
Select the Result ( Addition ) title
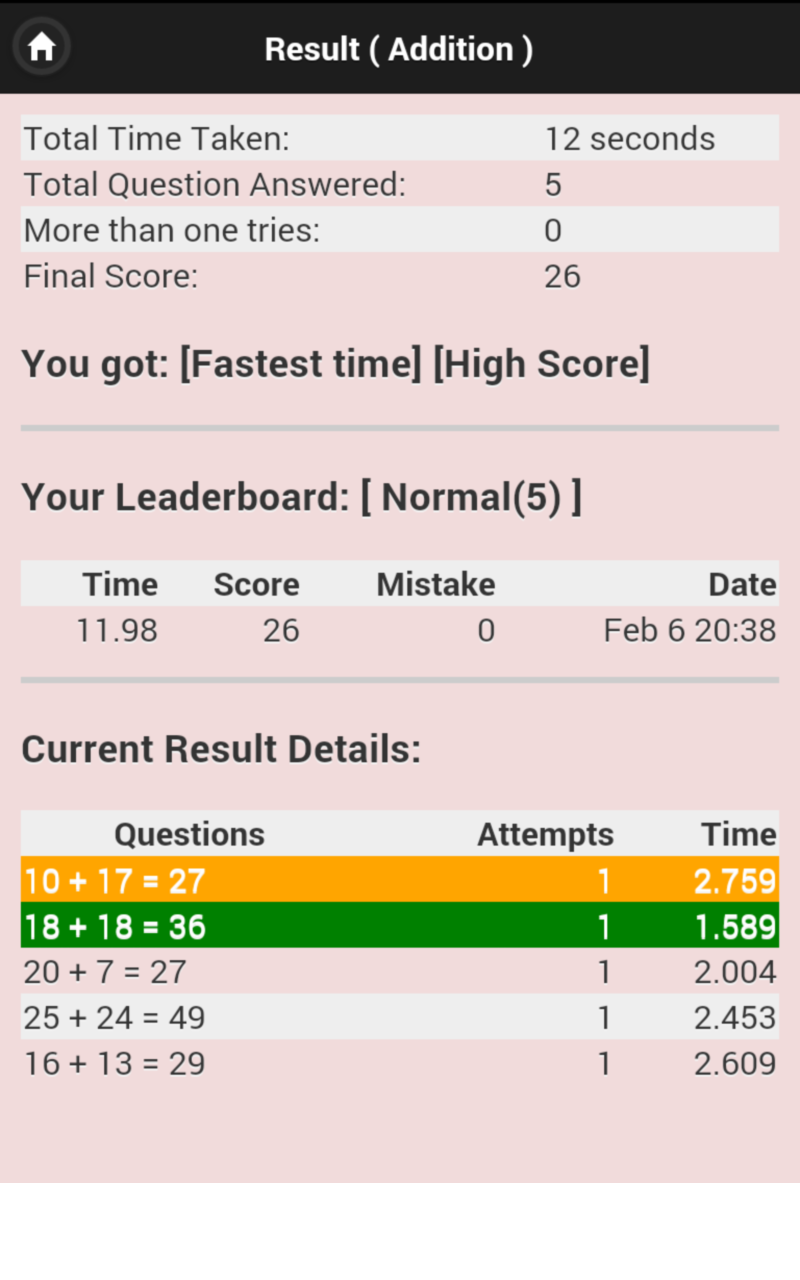click(x=398, y=49)
